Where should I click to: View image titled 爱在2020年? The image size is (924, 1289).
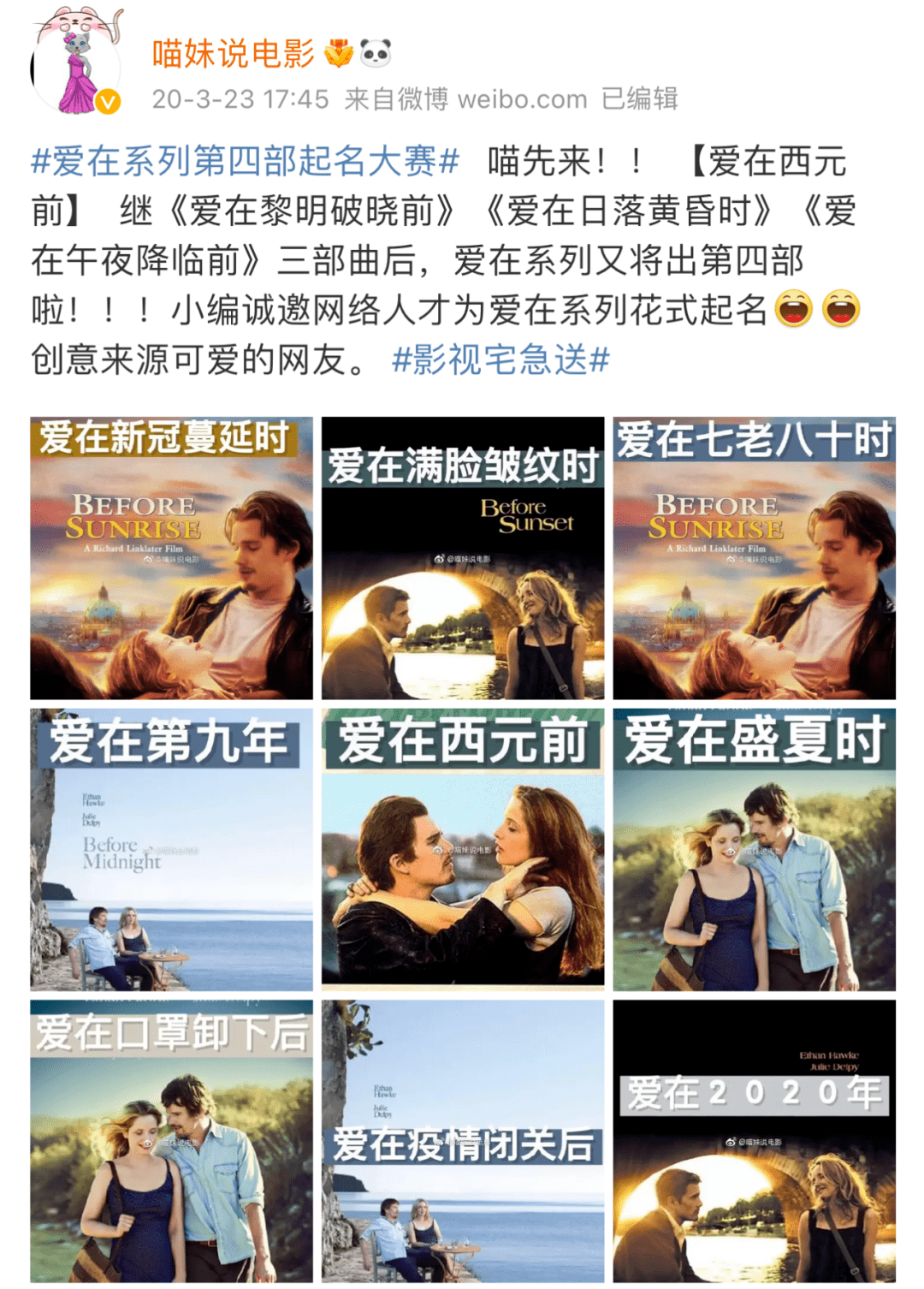[754, 1141]
